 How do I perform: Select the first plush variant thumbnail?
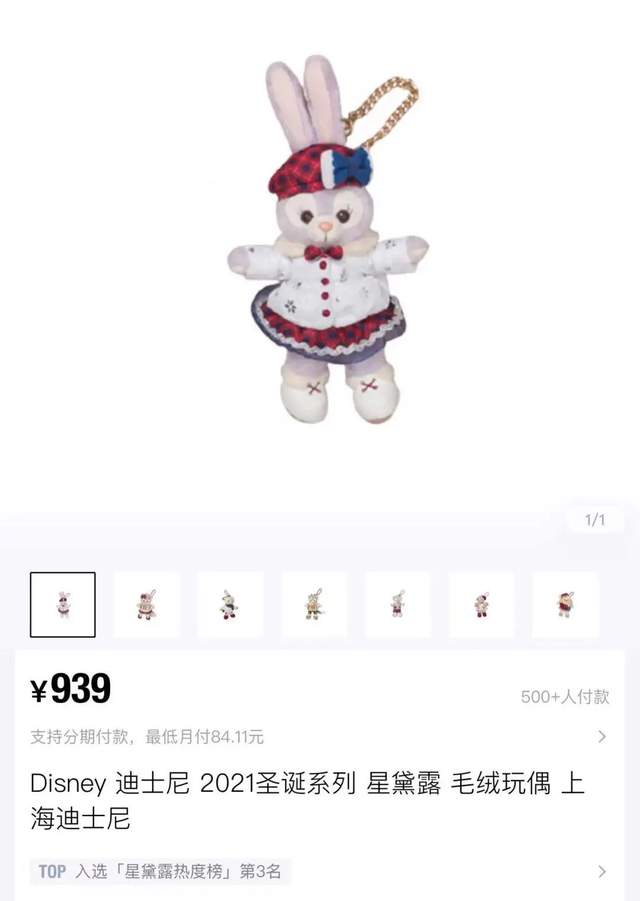pyautogui.click(x=63, y=604)
